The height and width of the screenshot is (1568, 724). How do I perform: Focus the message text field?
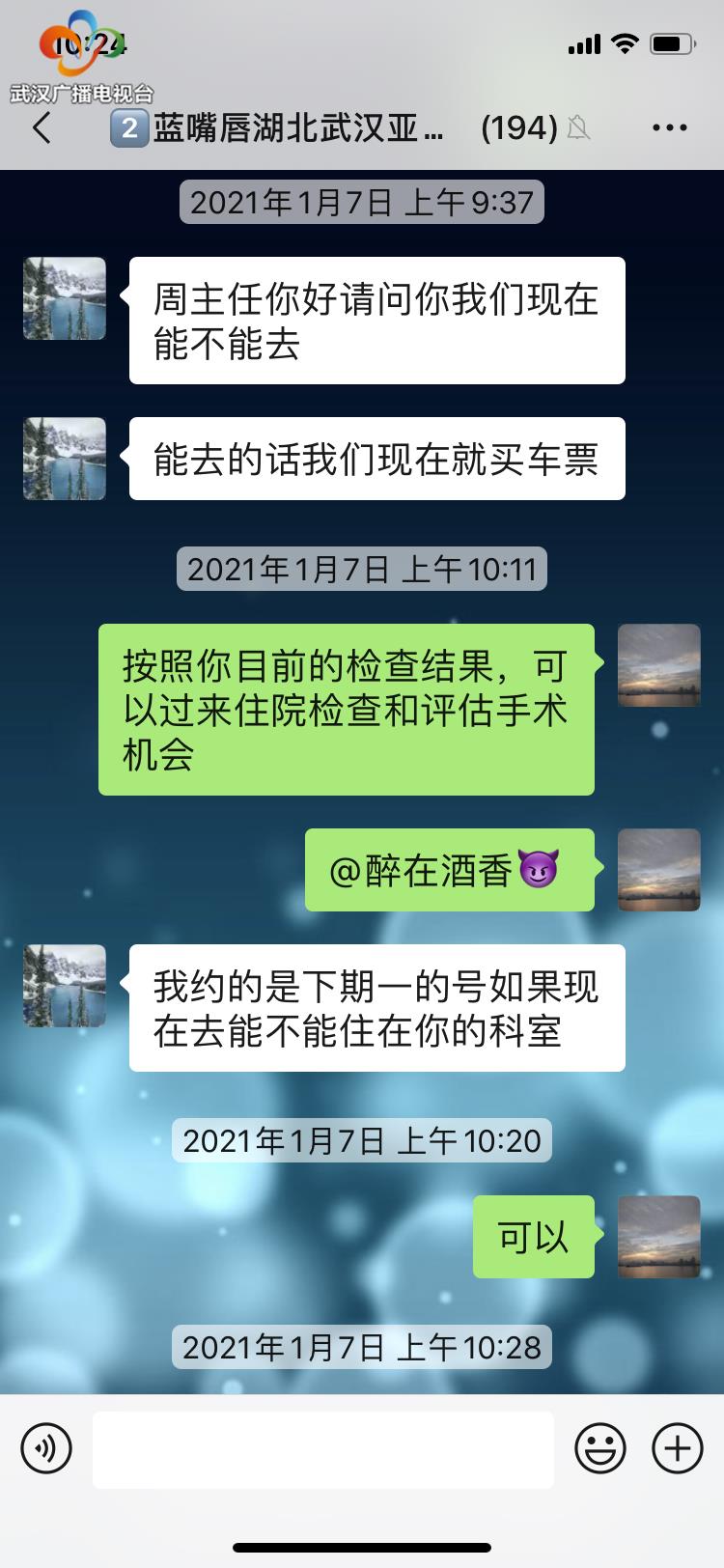click(x=323, y=1448)
